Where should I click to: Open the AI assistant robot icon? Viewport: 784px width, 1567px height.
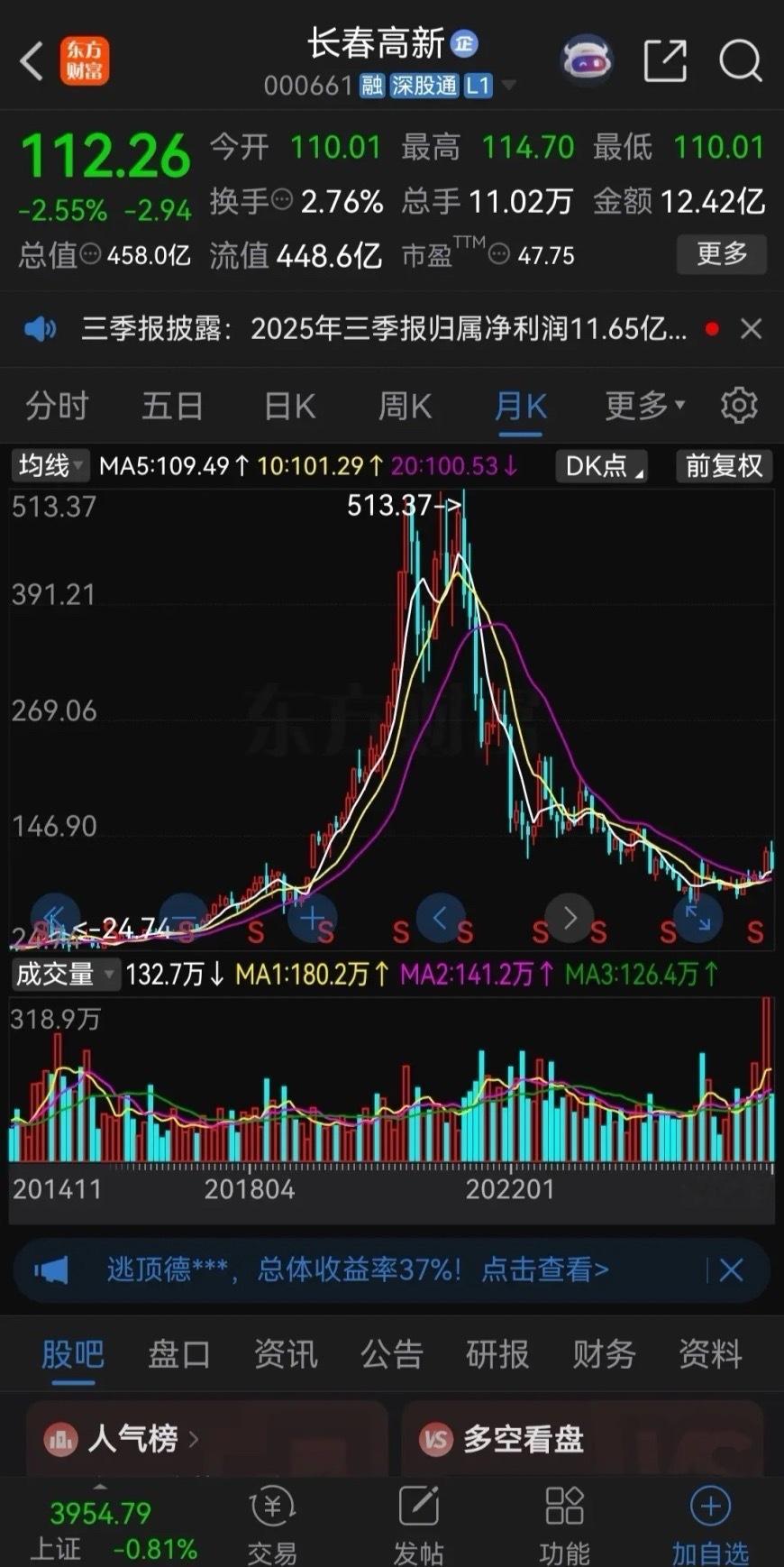(x=588, y=60)
